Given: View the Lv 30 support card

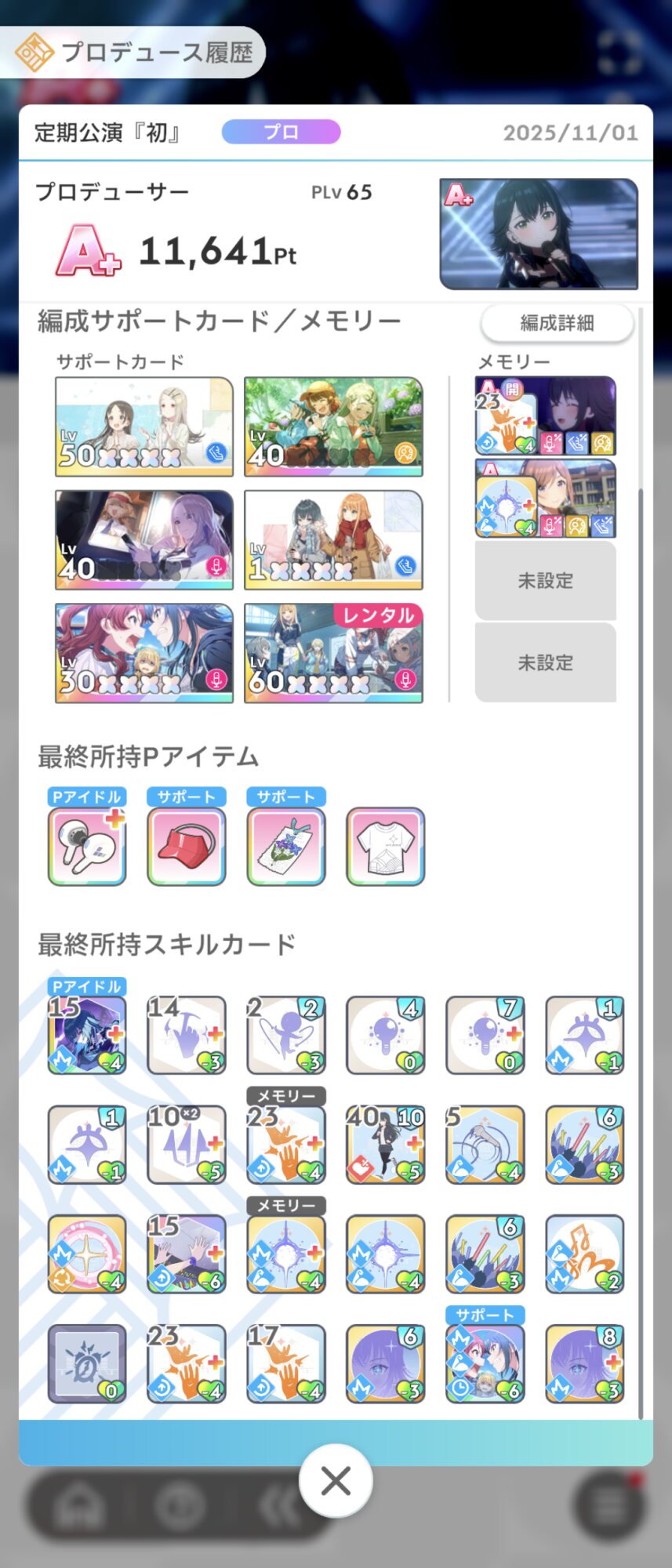Looking at the screenshot, I should [x=144, y=653].
